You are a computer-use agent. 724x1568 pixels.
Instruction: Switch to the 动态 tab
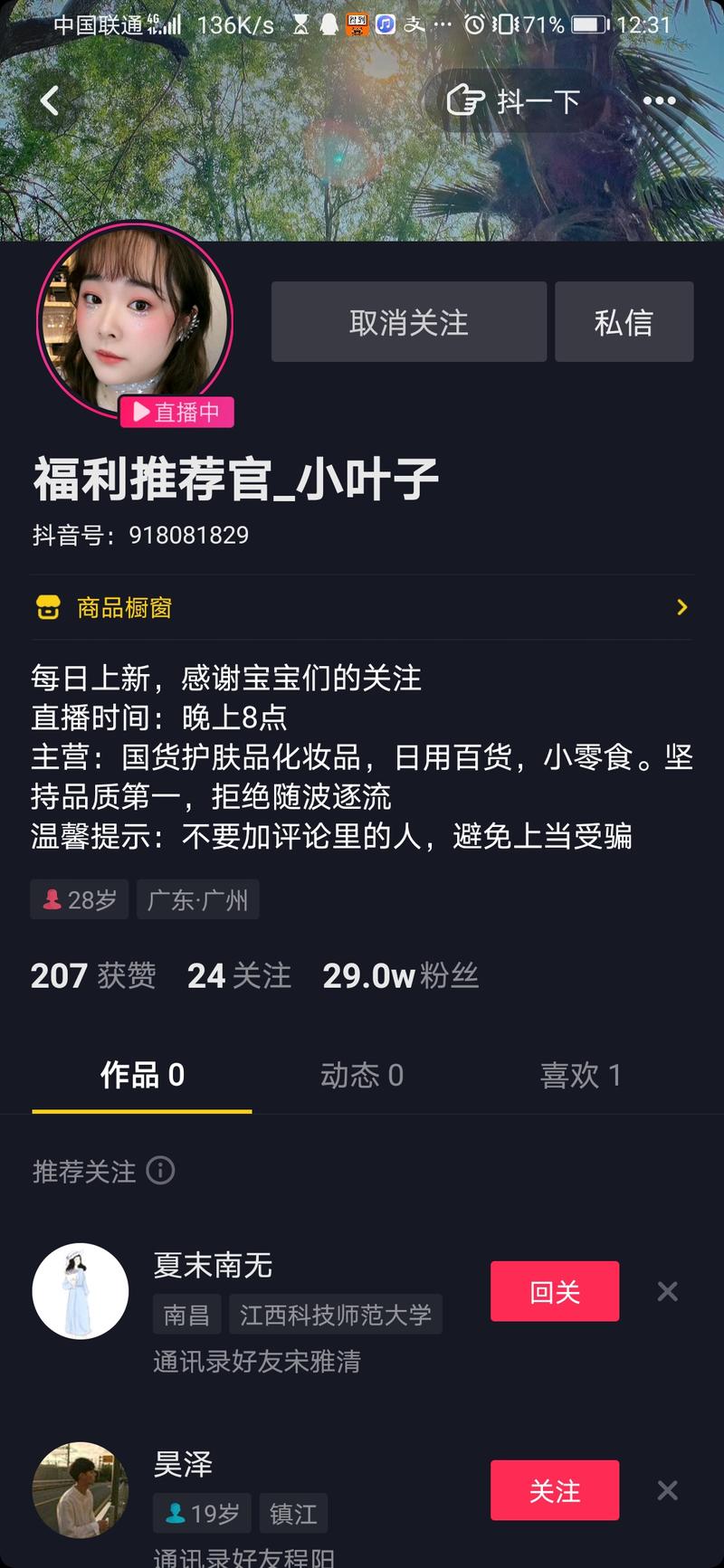(x=362, y=1075)
